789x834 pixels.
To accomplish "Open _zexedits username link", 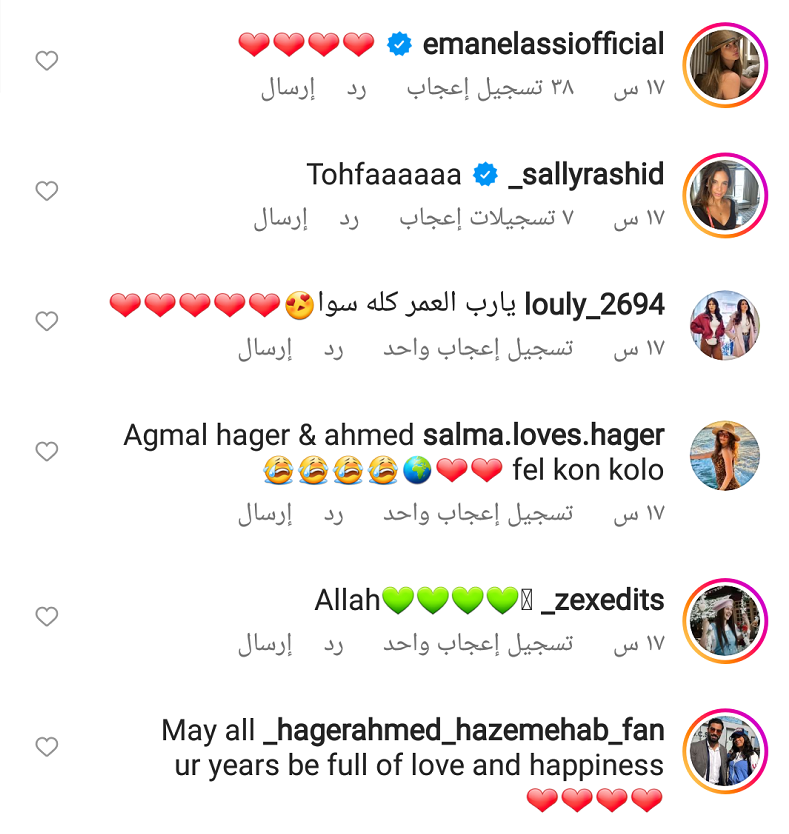I will point(602,600).
